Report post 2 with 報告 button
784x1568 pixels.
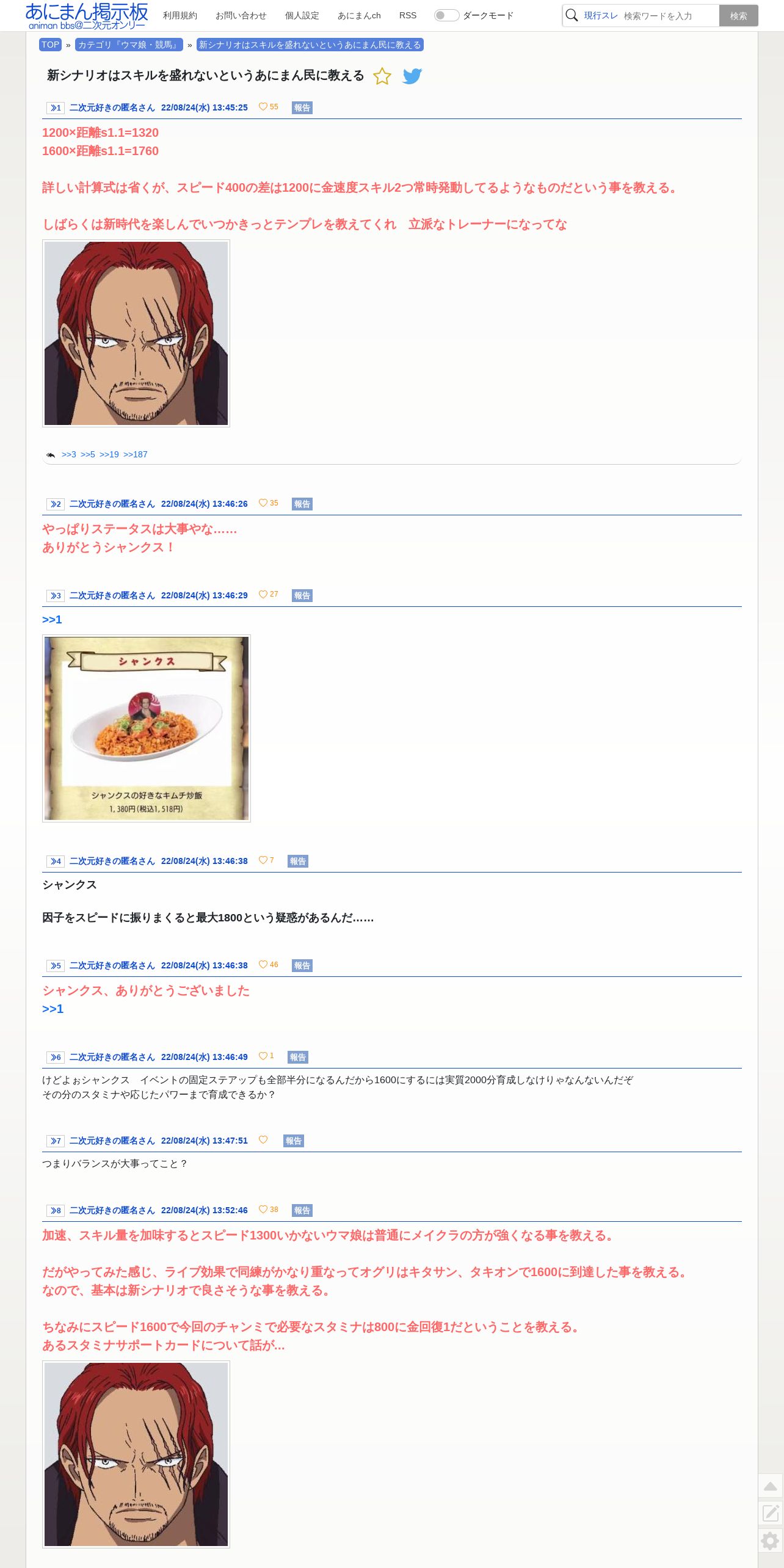click(x=302, y=504)
